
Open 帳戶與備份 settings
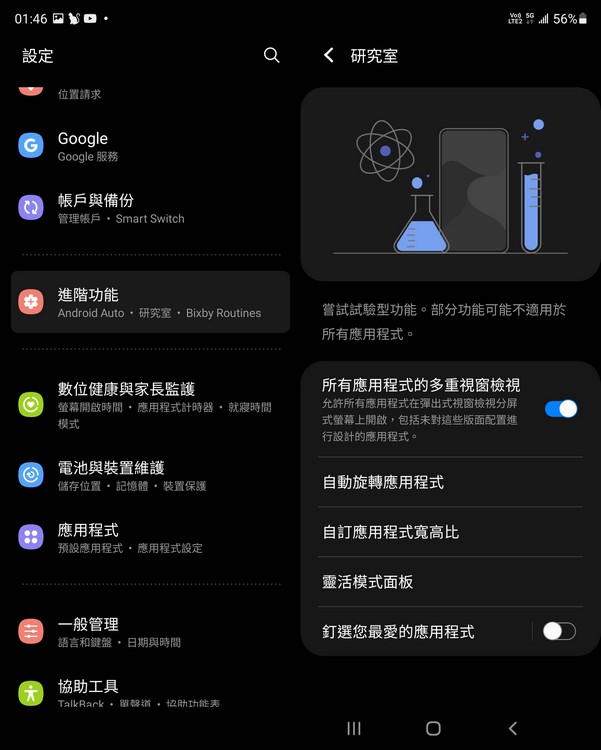point(150,208)
